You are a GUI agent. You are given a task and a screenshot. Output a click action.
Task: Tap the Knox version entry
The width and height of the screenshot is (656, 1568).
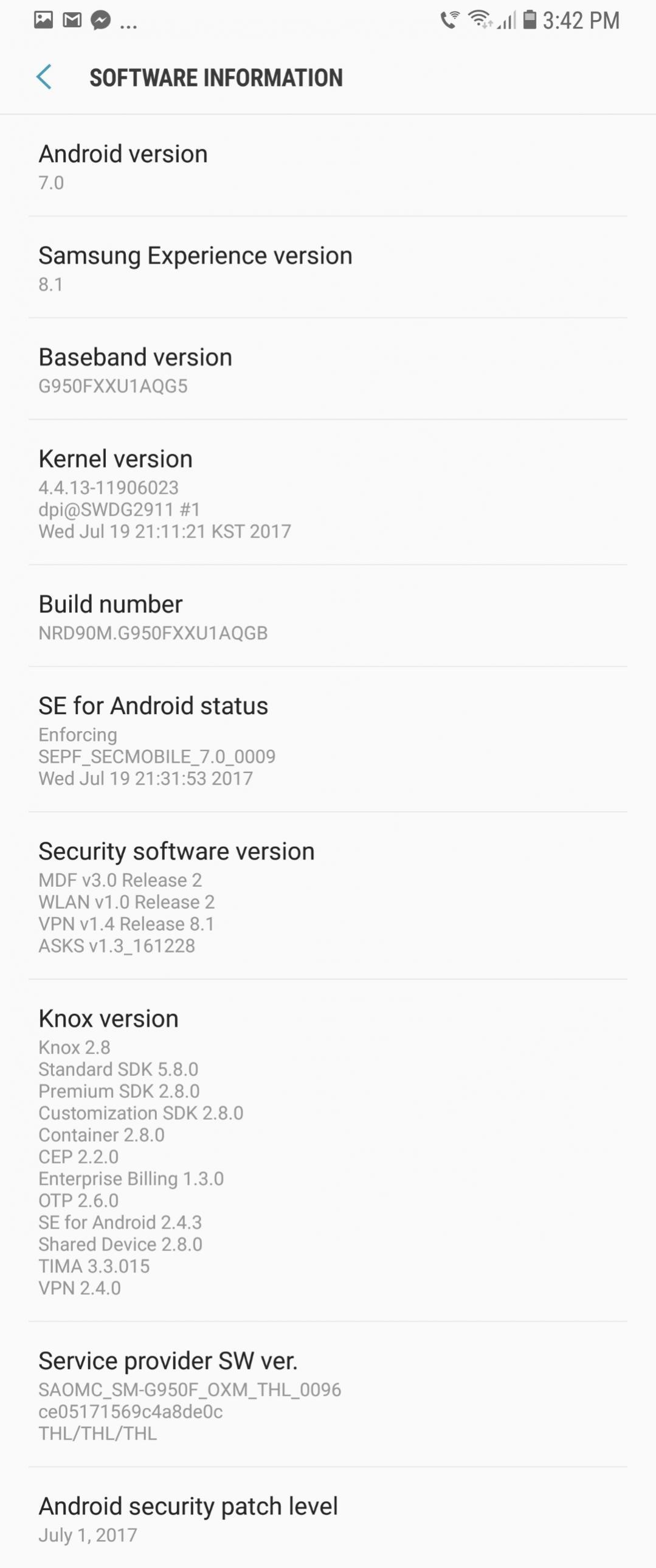pos(327,1151)
